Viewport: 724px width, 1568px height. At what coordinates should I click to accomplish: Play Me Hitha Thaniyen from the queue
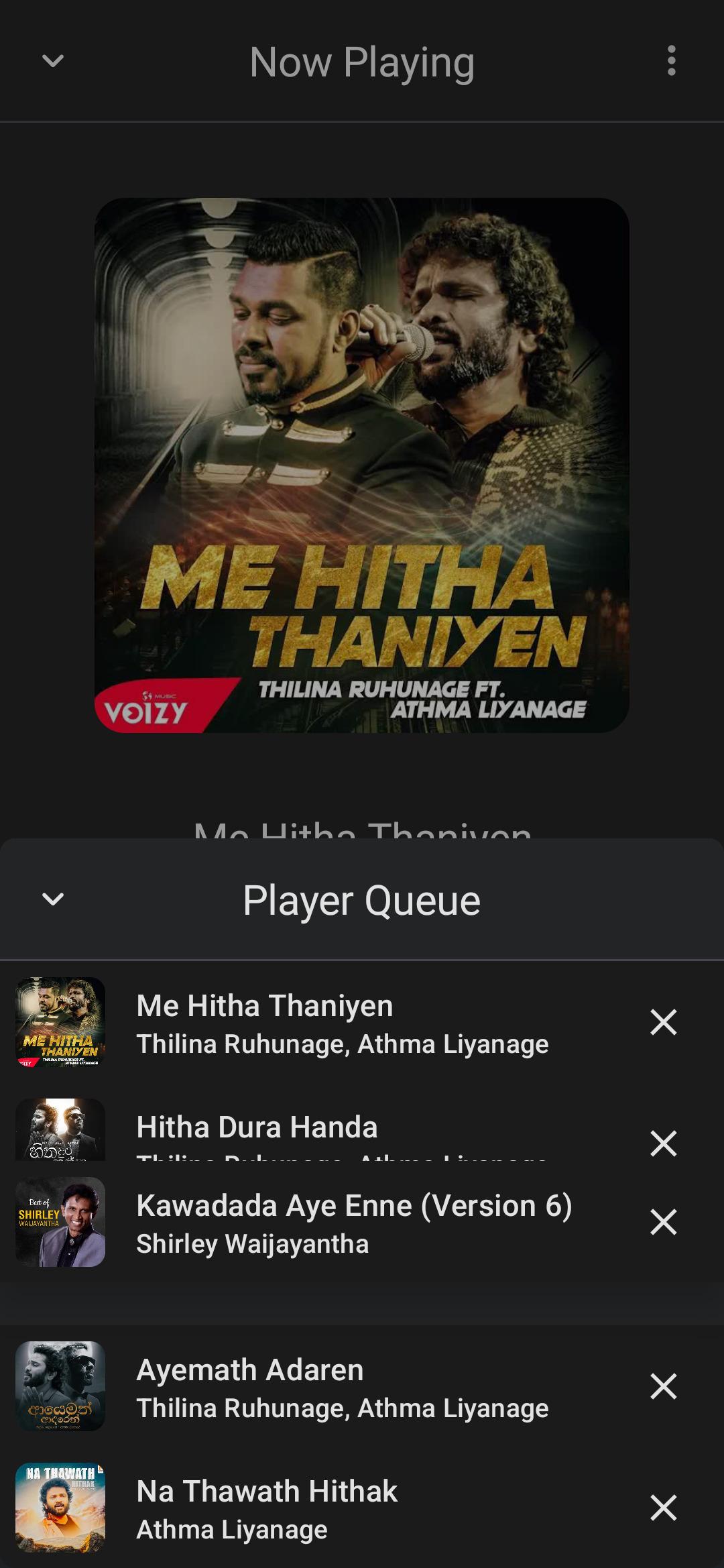pyautogui.click(x=342, y=1023)
